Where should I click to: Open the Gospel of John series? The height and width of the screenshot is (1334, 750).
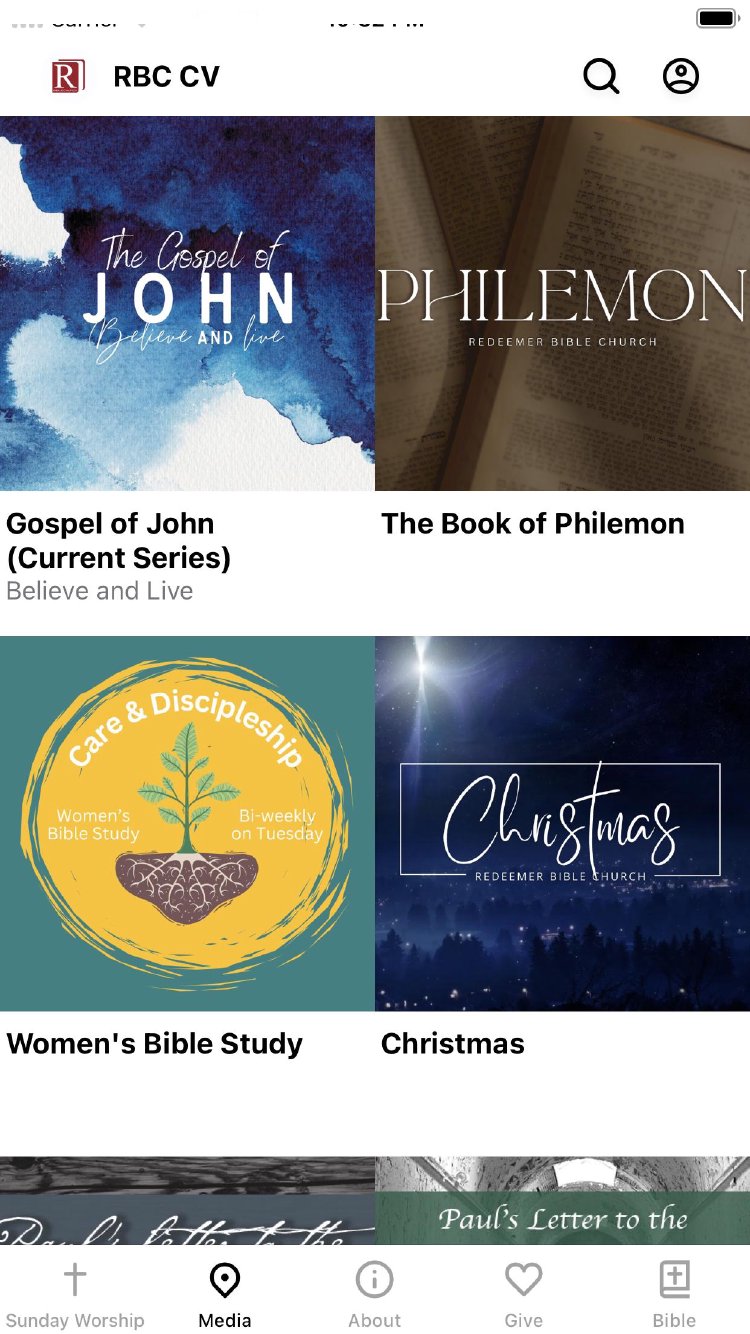(x=187, y=303)
